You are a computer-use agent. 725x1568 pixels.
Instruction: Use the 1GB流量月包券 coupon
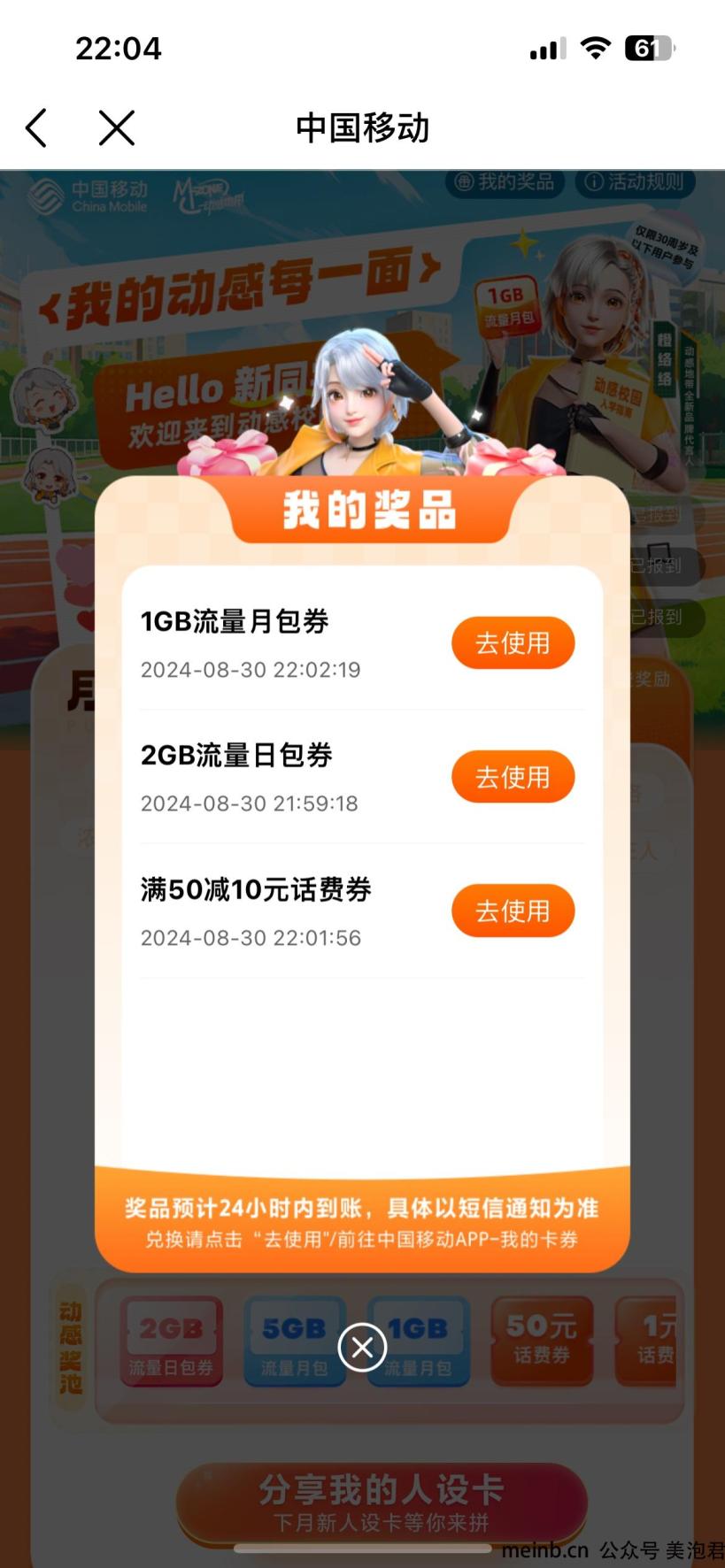click(x=513, y=643)
